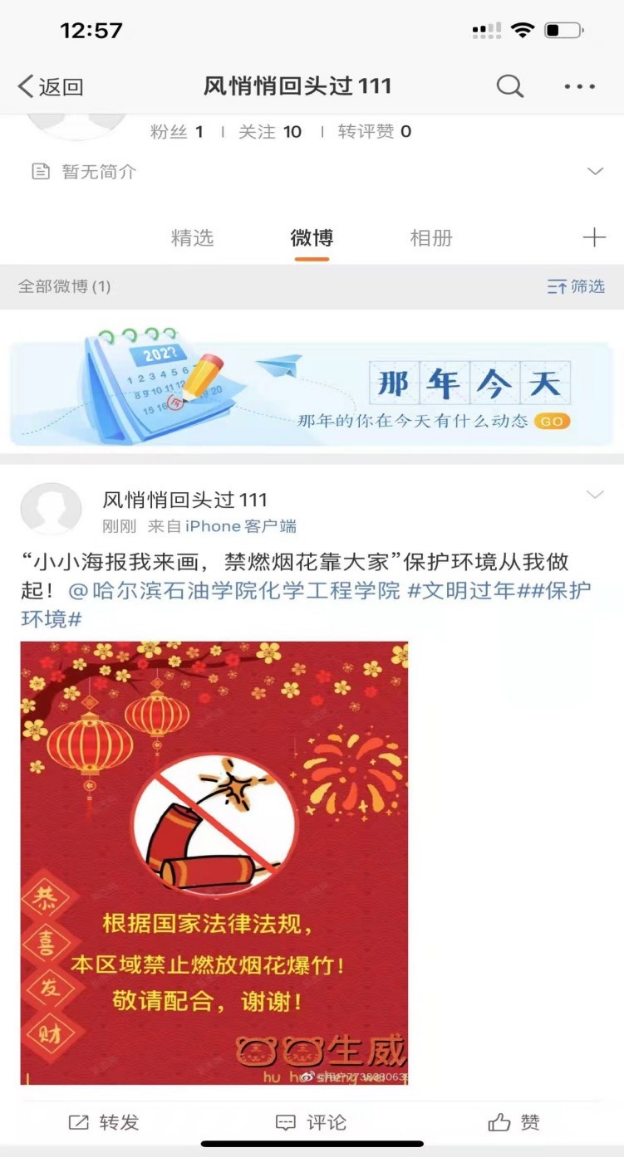
Task: Open the three-dot overflow menu
Action: click(x=580, y=87)
